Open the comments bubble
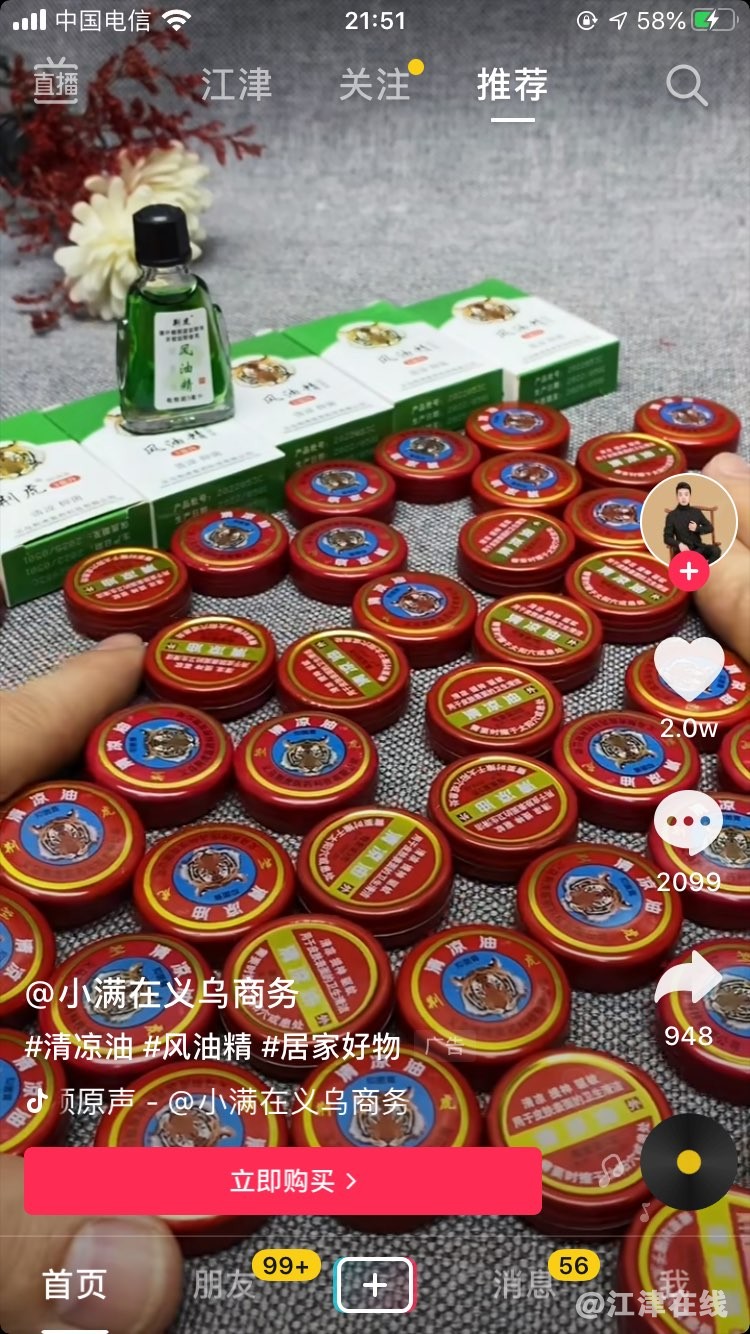Image resolution: width=750 pixels, height=1334 pixels. [x=688, y=824]
